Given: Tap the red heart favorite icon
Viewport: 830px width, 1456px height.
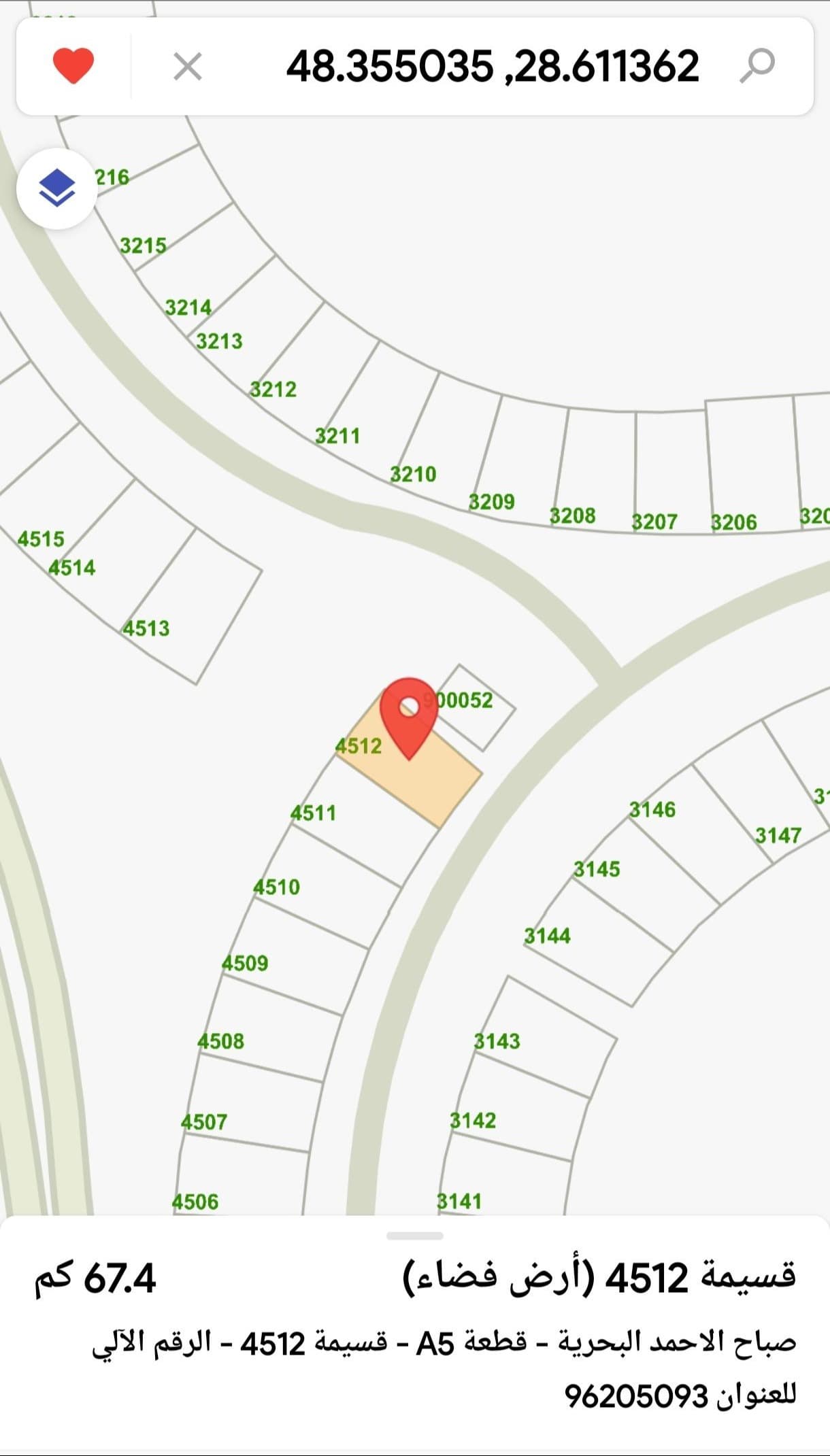Looking at the screenshot, I should click(73, 66).
